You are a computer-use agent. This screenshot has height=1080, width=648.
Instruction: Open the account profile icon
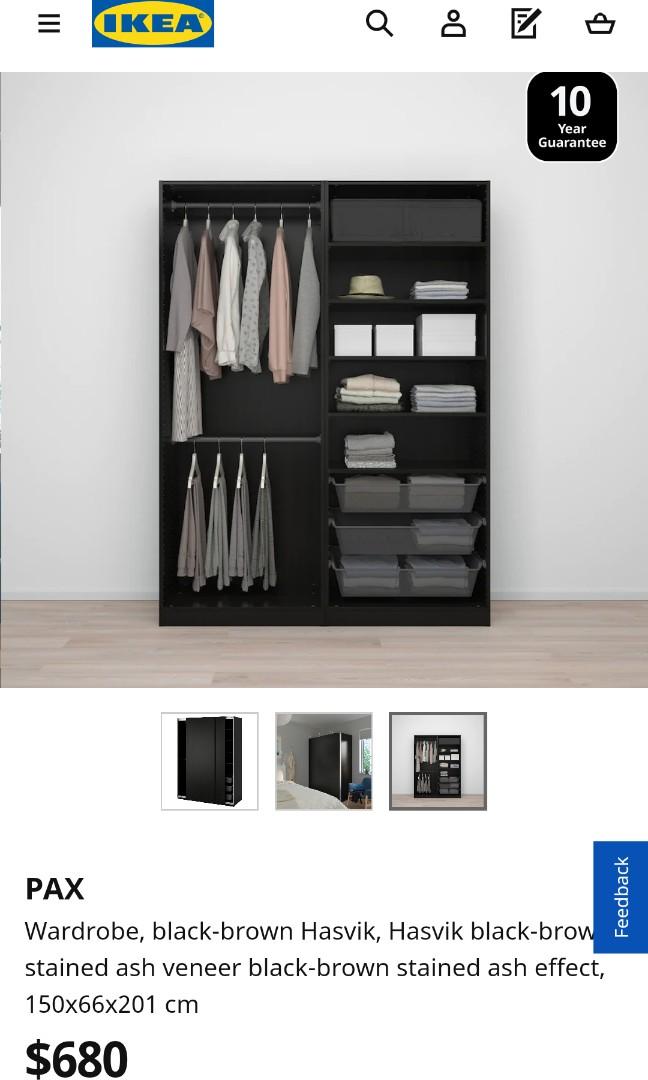point(453,23)
